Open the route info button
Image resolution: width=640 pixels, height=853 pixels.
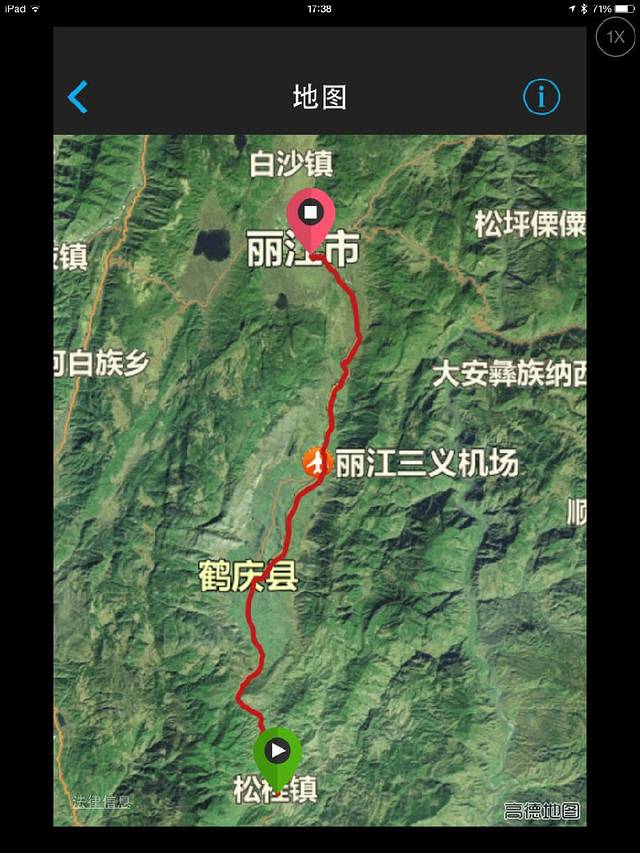click(x=541, y=97)
